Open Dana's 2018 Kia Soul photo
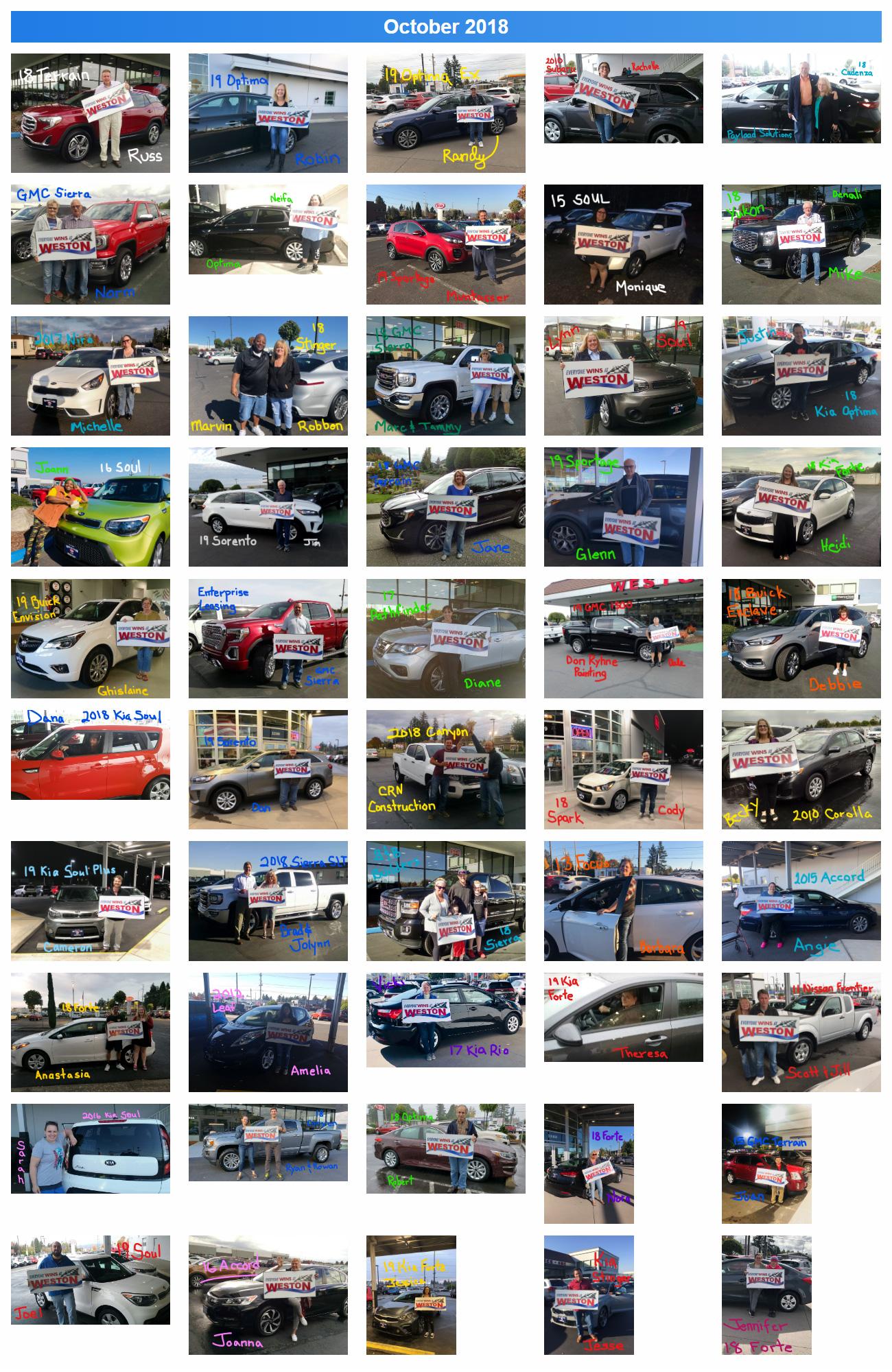The height and width of the screenshot is (1372, 892). [x=90, y=755]
